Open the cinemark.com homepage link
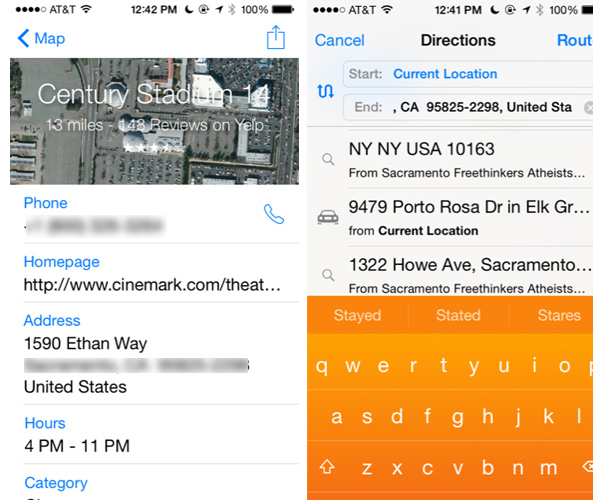593x500 pixels. coord(152,285)
